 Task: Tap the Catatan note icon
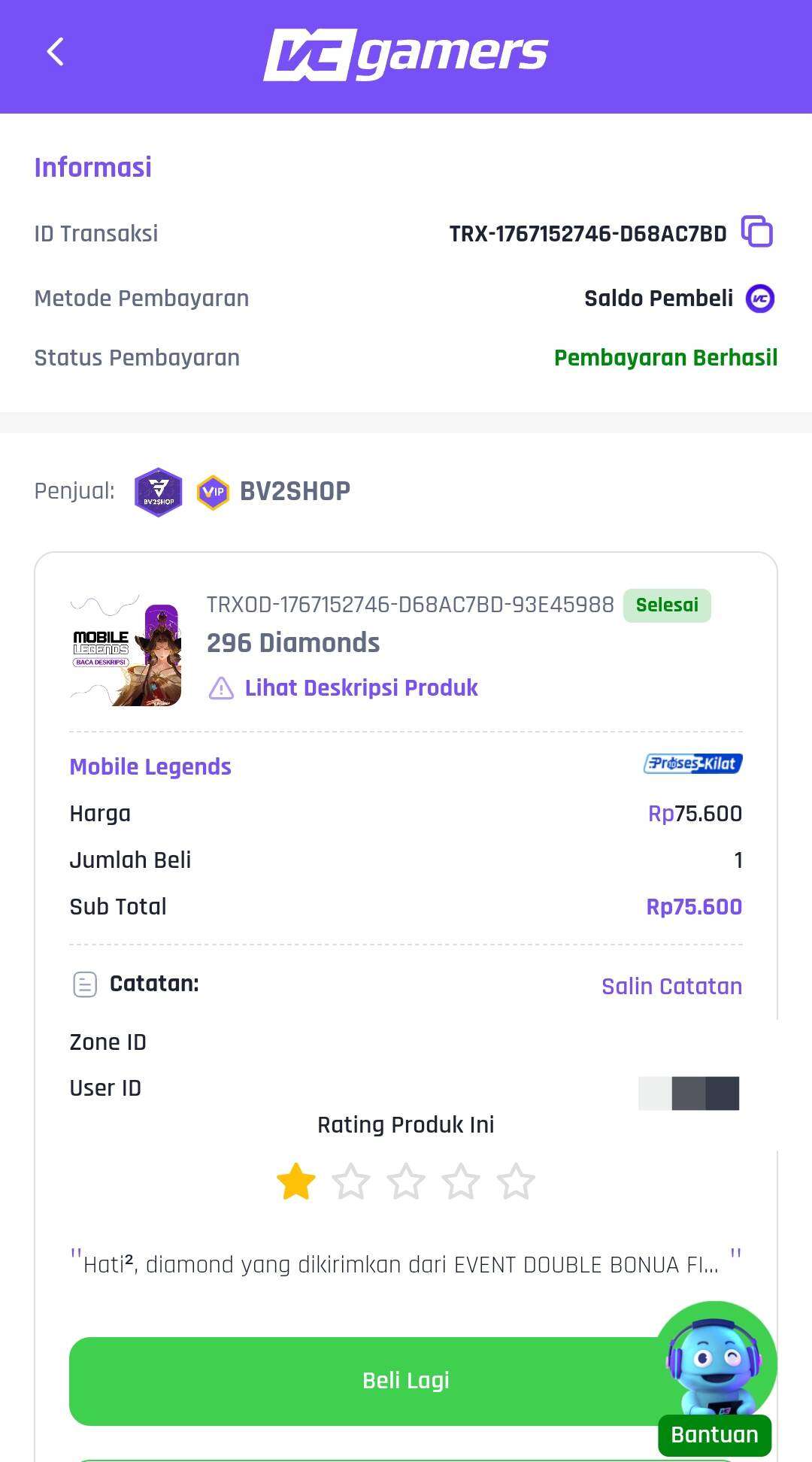[x=85, y=983]
